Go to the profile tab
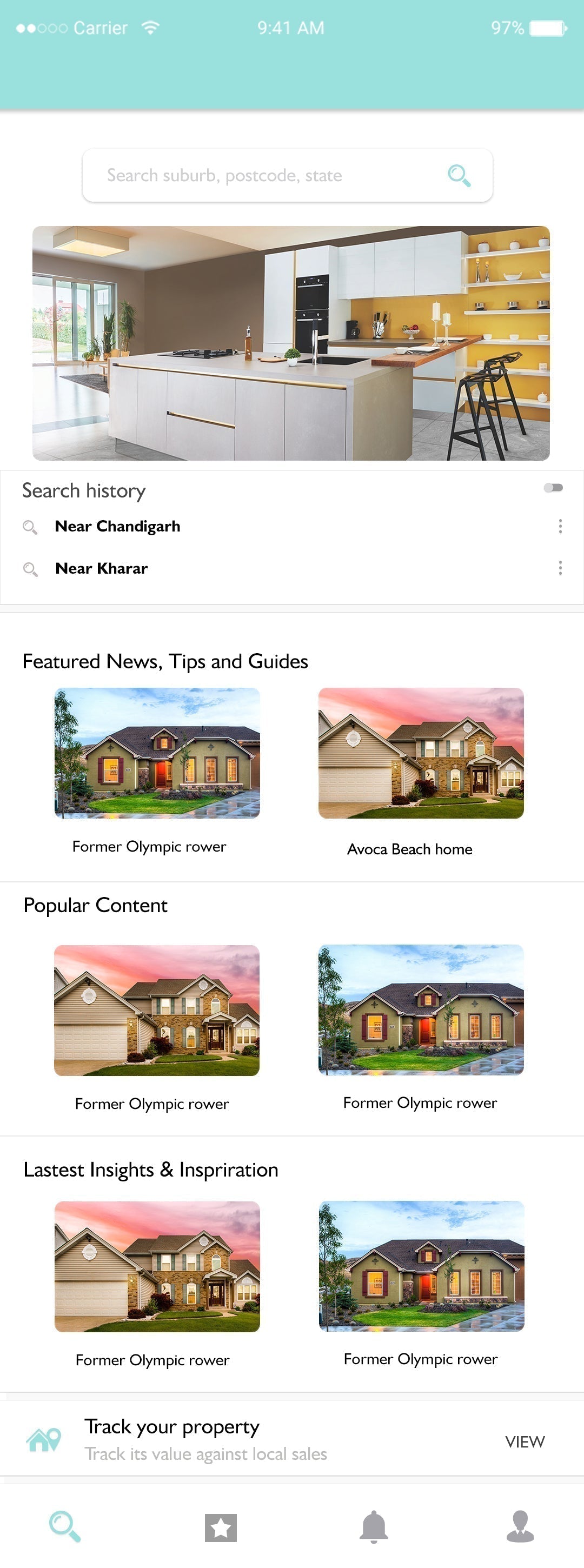 point(520,1526)
